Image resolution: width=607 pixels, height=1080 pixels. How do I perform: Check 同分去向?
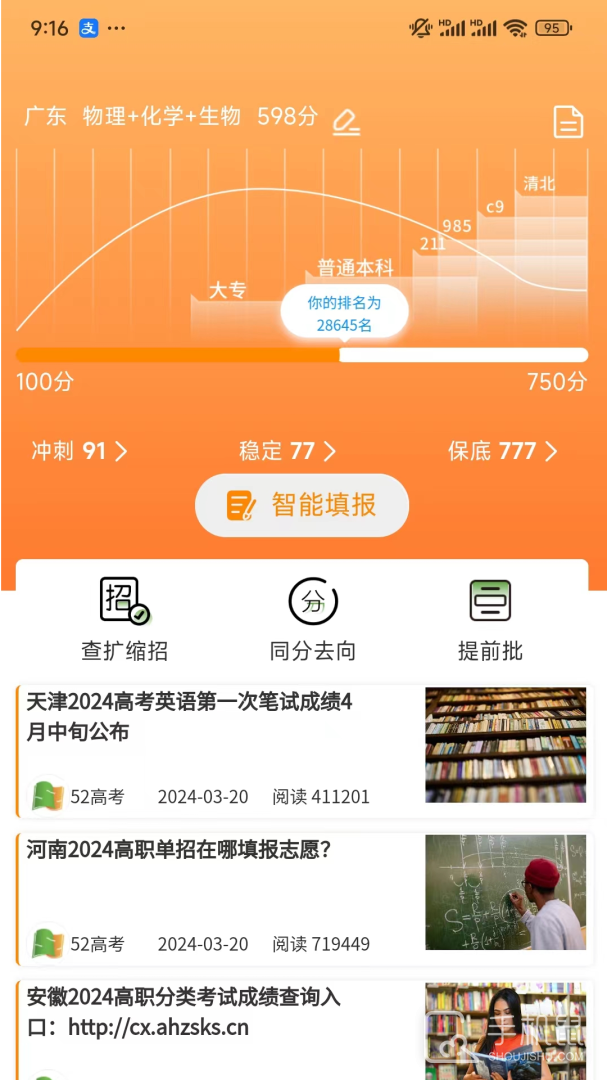[x=313, y=620]
